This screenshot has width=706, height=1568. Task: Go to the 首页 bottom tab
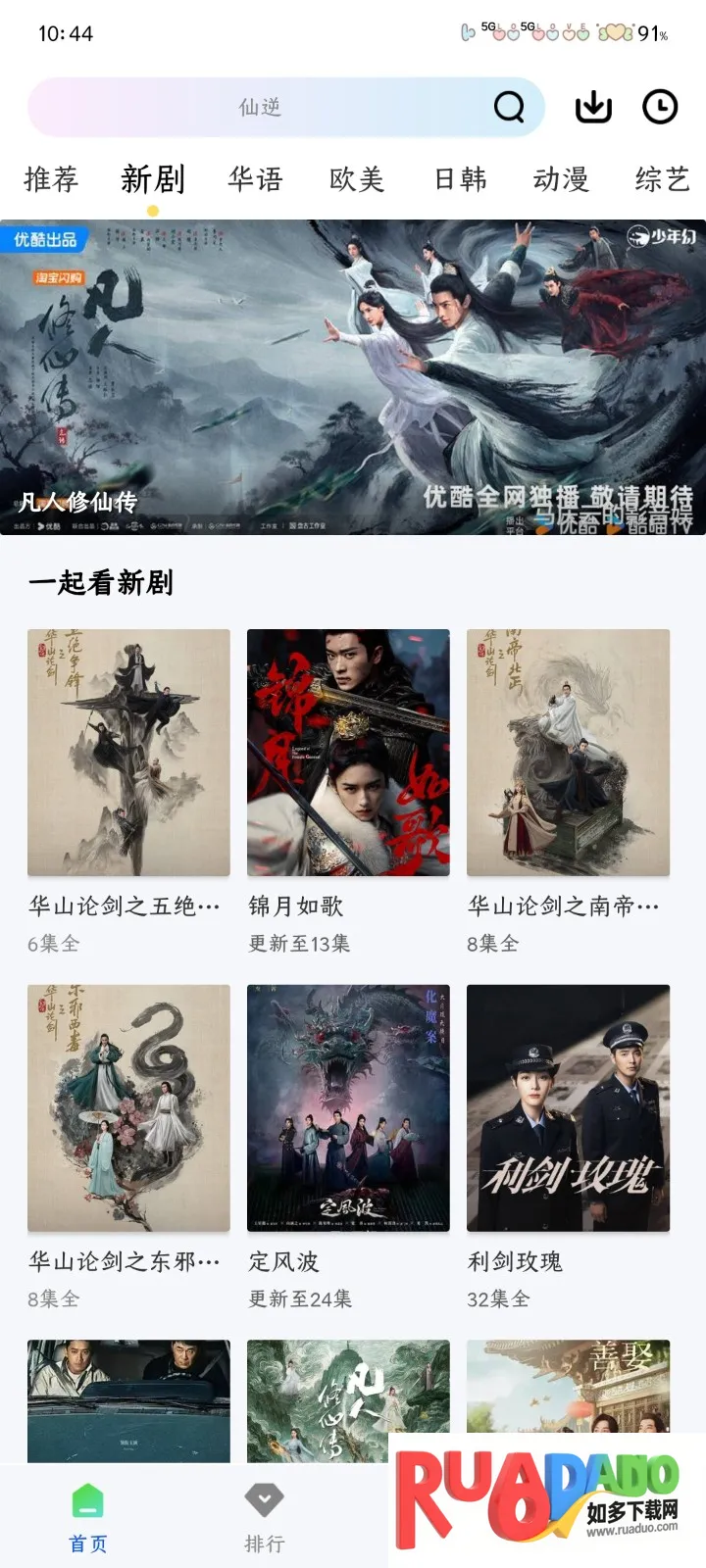[x=88, y=1517]
